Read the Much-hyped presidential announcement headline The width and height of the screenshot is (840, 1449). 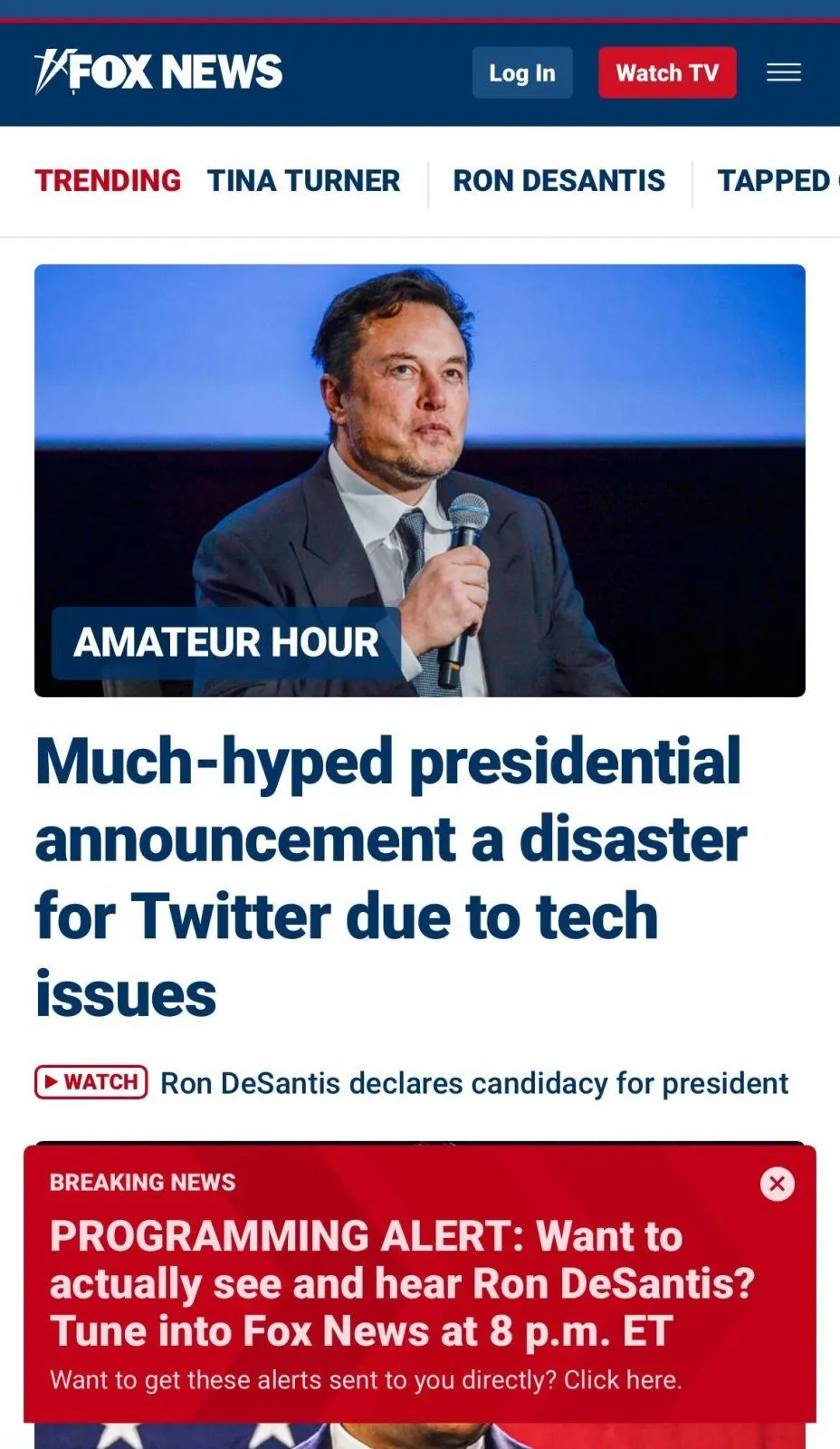[391, 877]
